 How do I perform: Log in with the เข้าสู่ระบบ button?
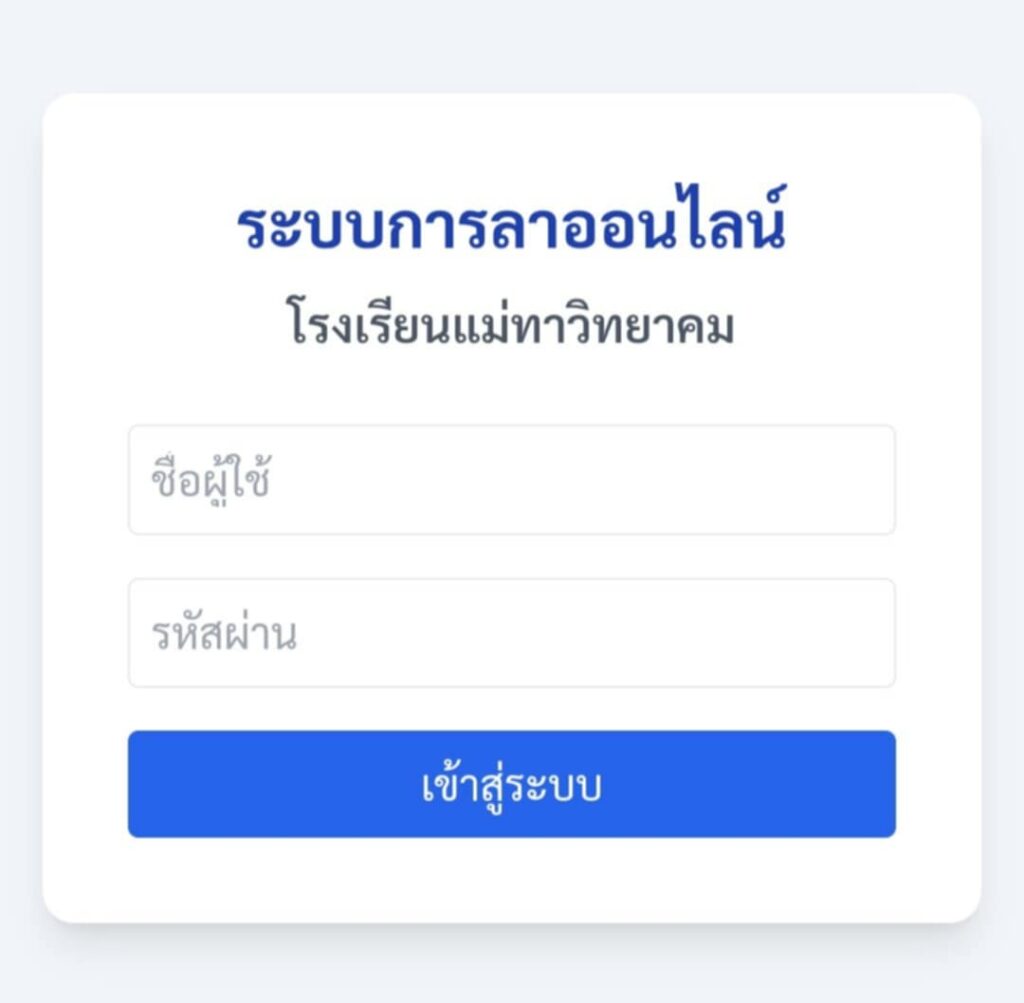coord(511,784)
